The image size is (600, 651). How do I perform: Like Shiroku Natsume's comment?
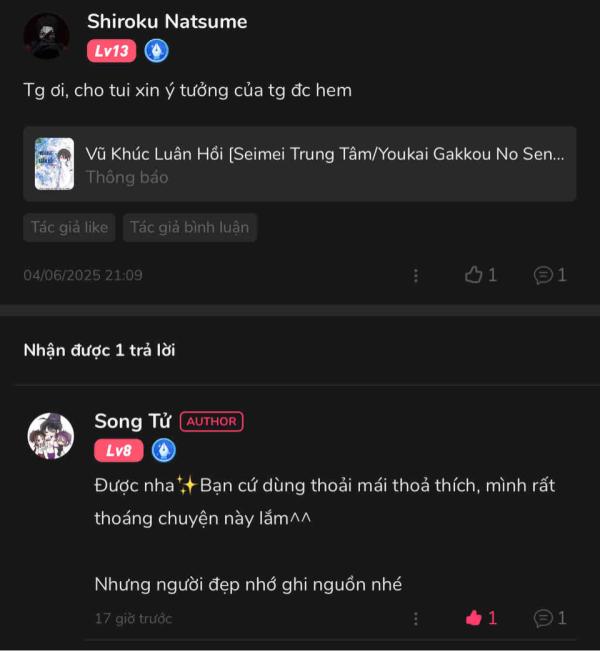click(480, 275)
